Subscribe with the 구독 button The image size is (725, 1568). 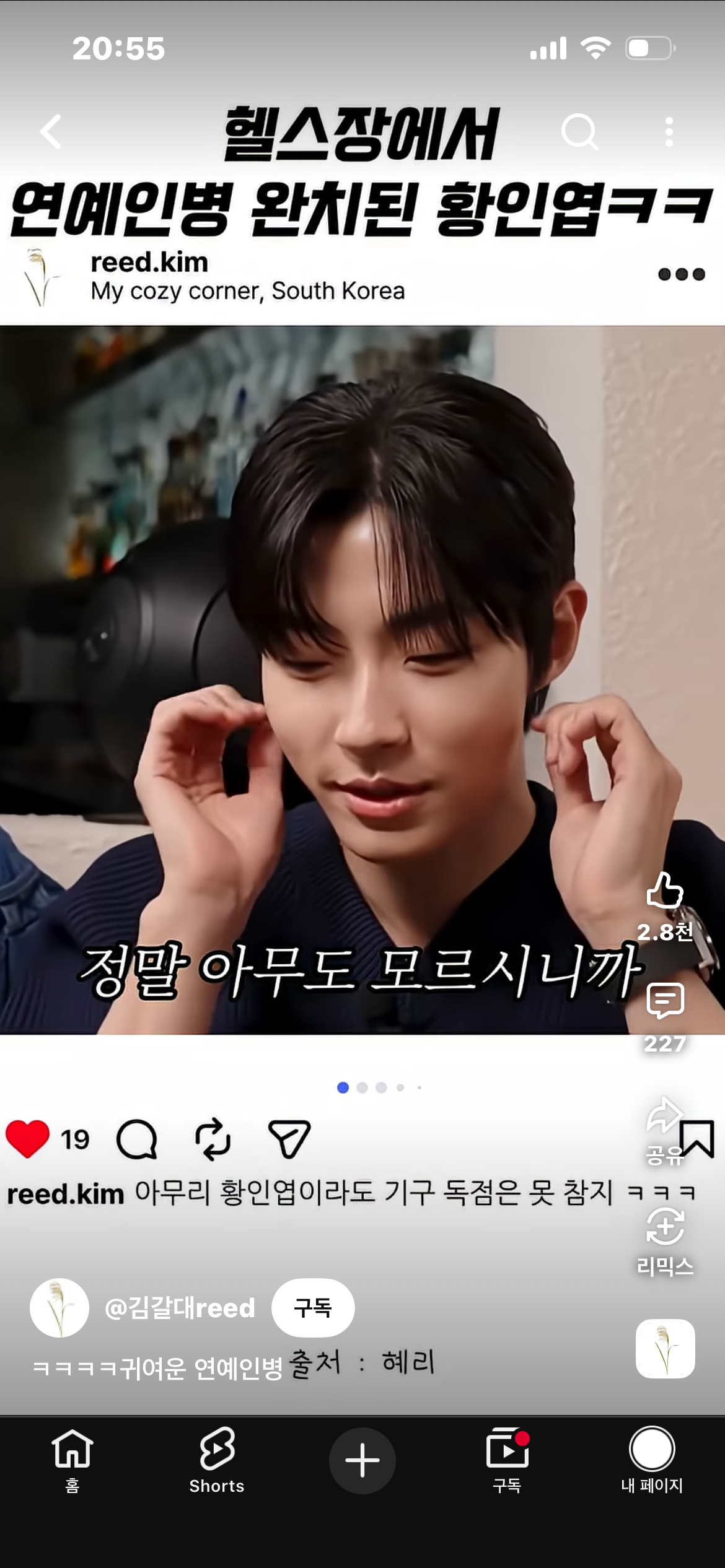tap(313, 1307)
